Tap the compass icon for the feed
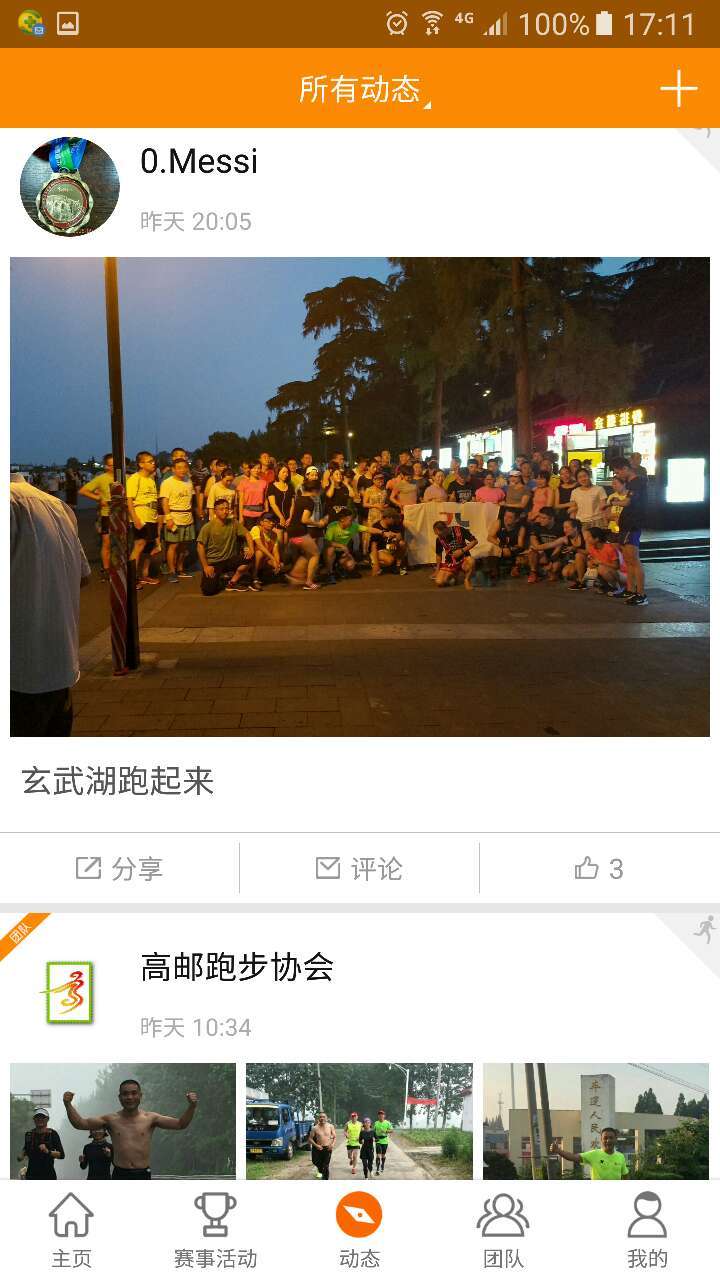The width and height of the screenshot is (720, 1280). coord(359,1213)
